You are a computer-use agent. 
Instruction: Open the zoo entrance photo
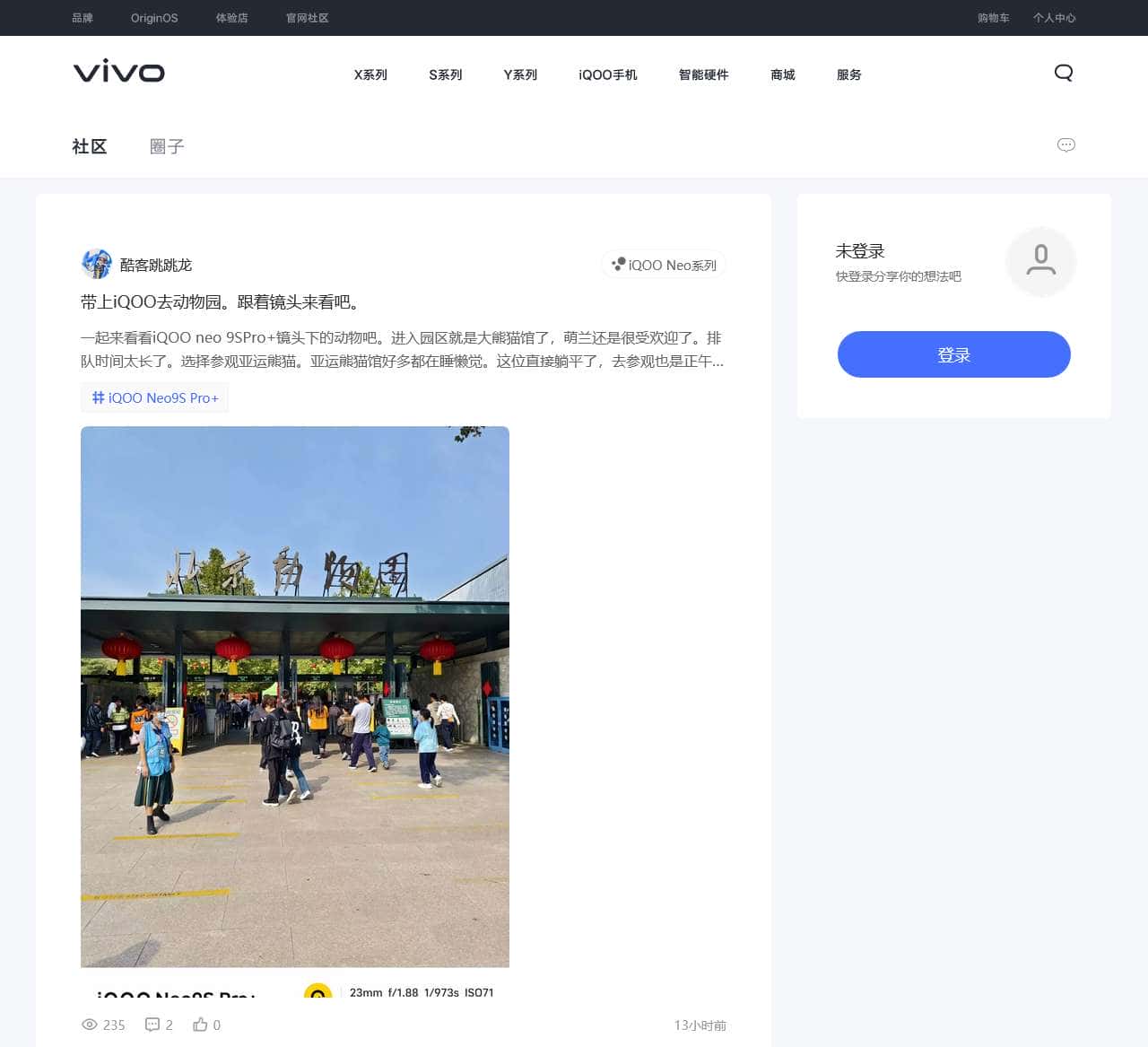295,696
